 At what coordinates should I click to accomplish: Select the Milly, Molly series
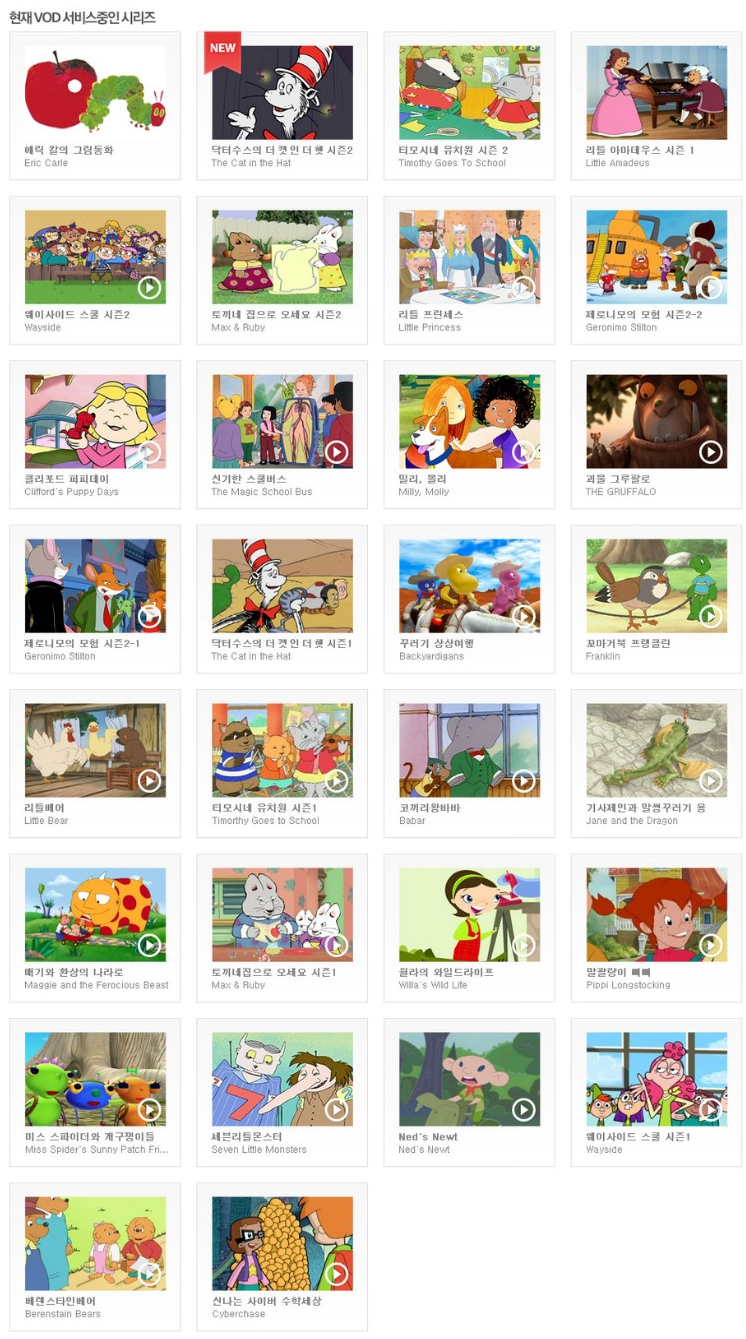(x=469, y=421)
